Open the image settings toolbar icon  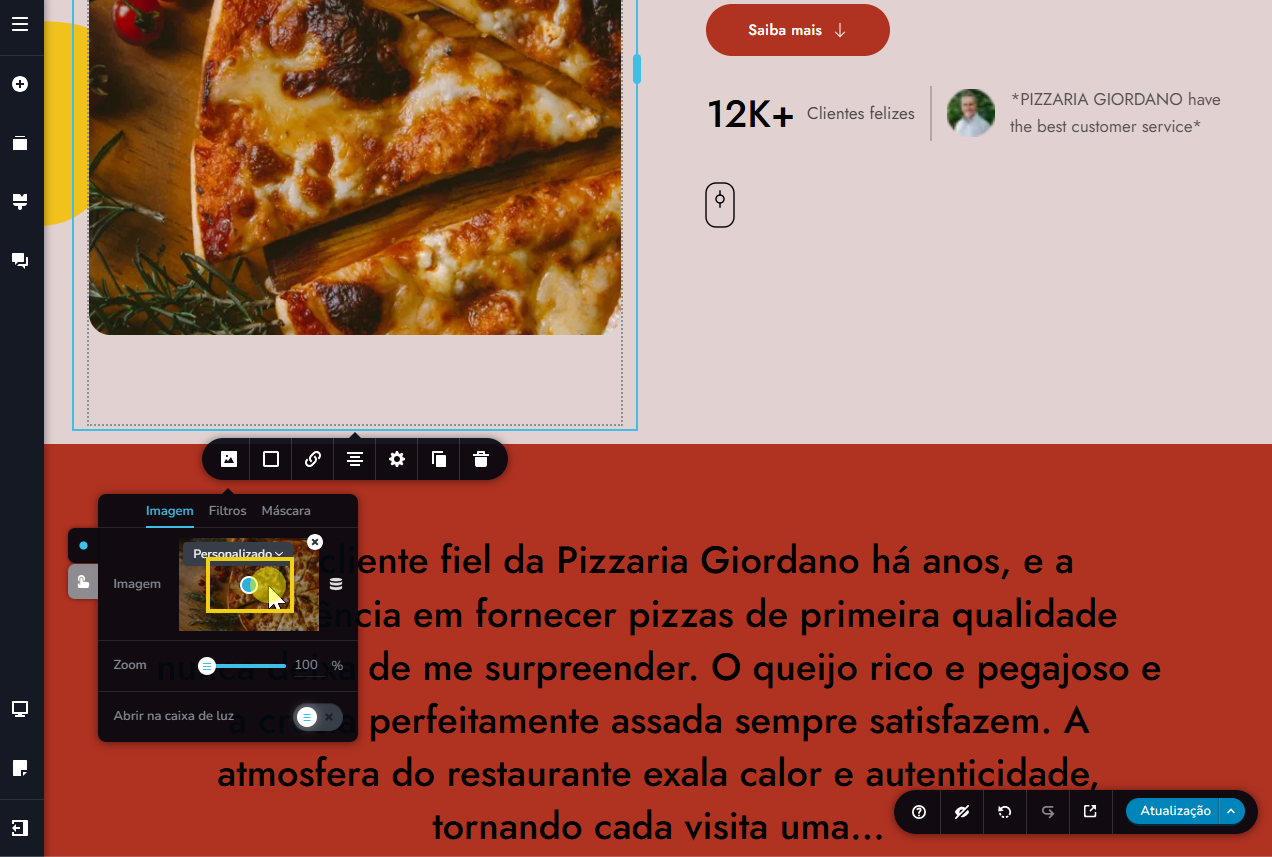coord(229,459)
